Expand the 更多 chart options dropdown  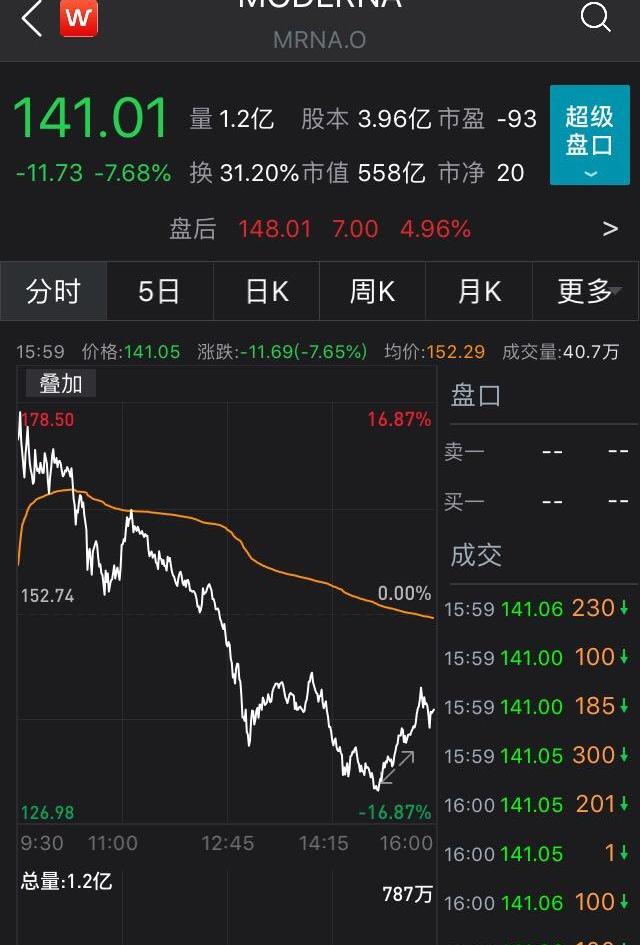pyautogui.click(x=585, y=292)
